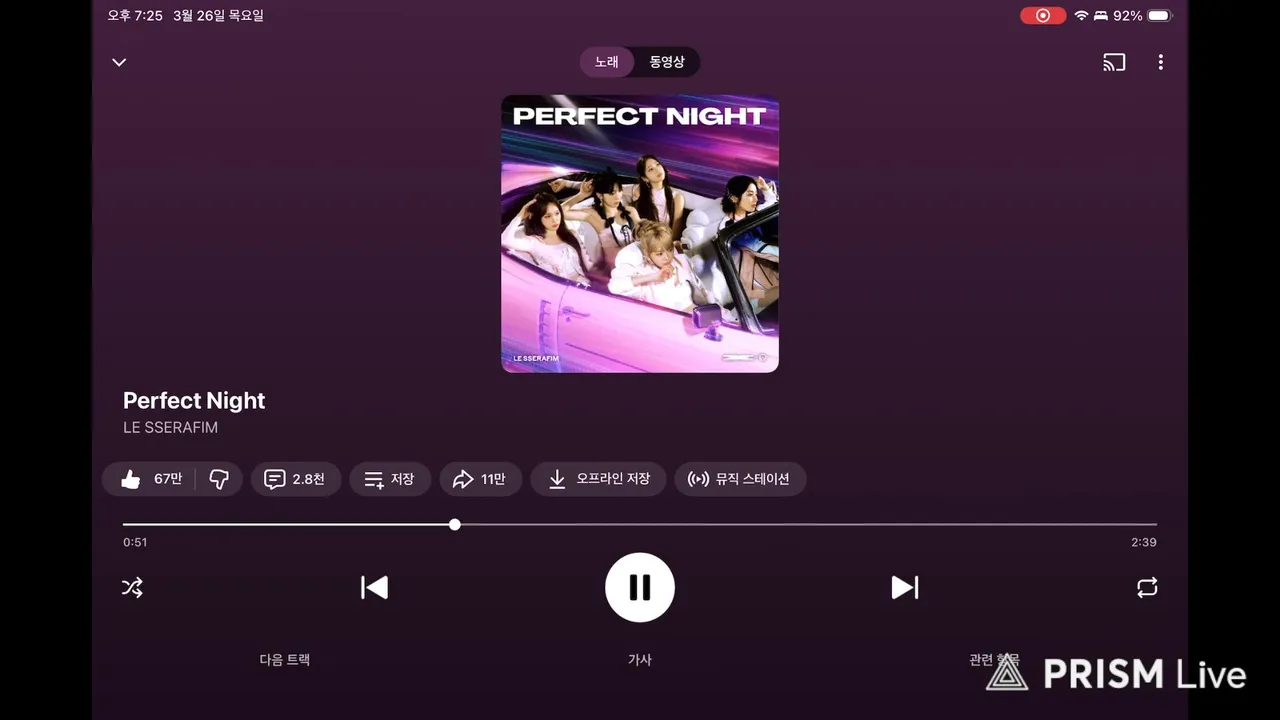Screen dimensions: 1280x720
Task: Skip to the next track
Action: tap(905, 587)
